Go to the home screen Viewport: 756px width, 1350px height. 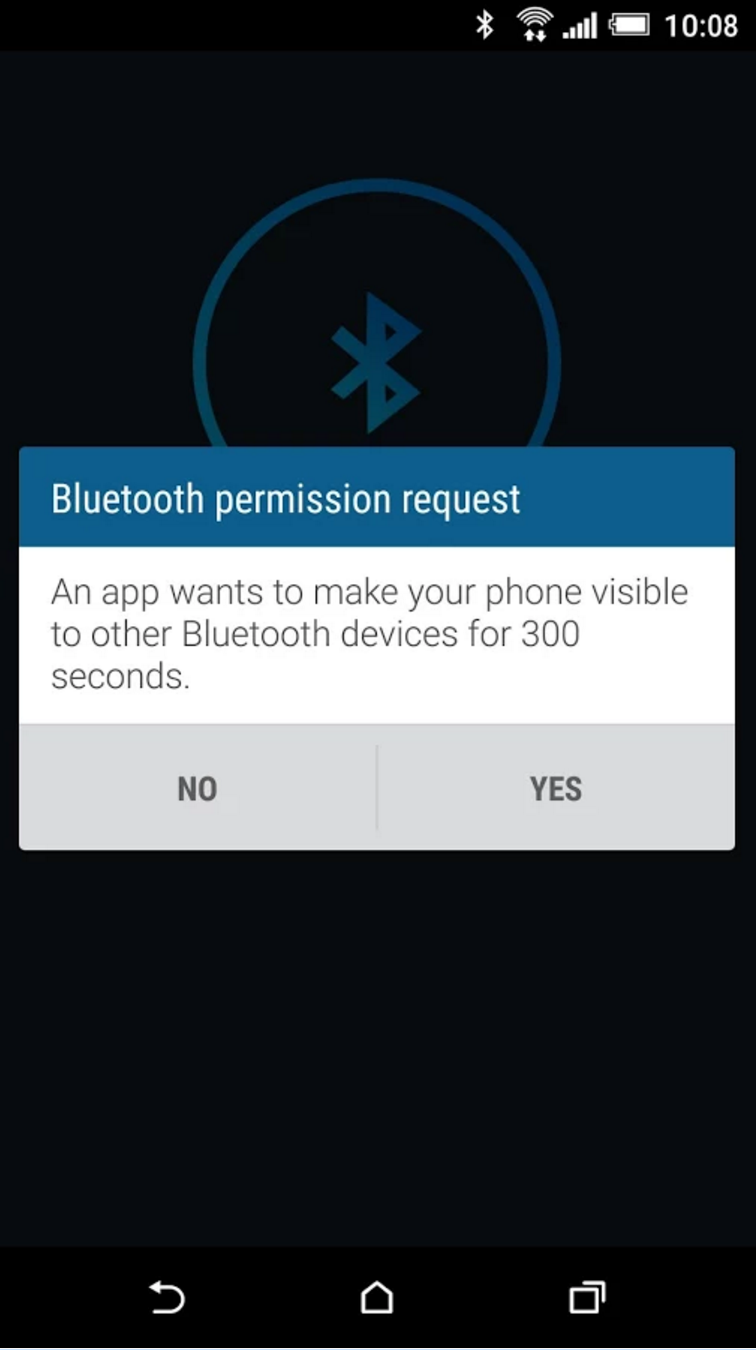coord(376,1297)
